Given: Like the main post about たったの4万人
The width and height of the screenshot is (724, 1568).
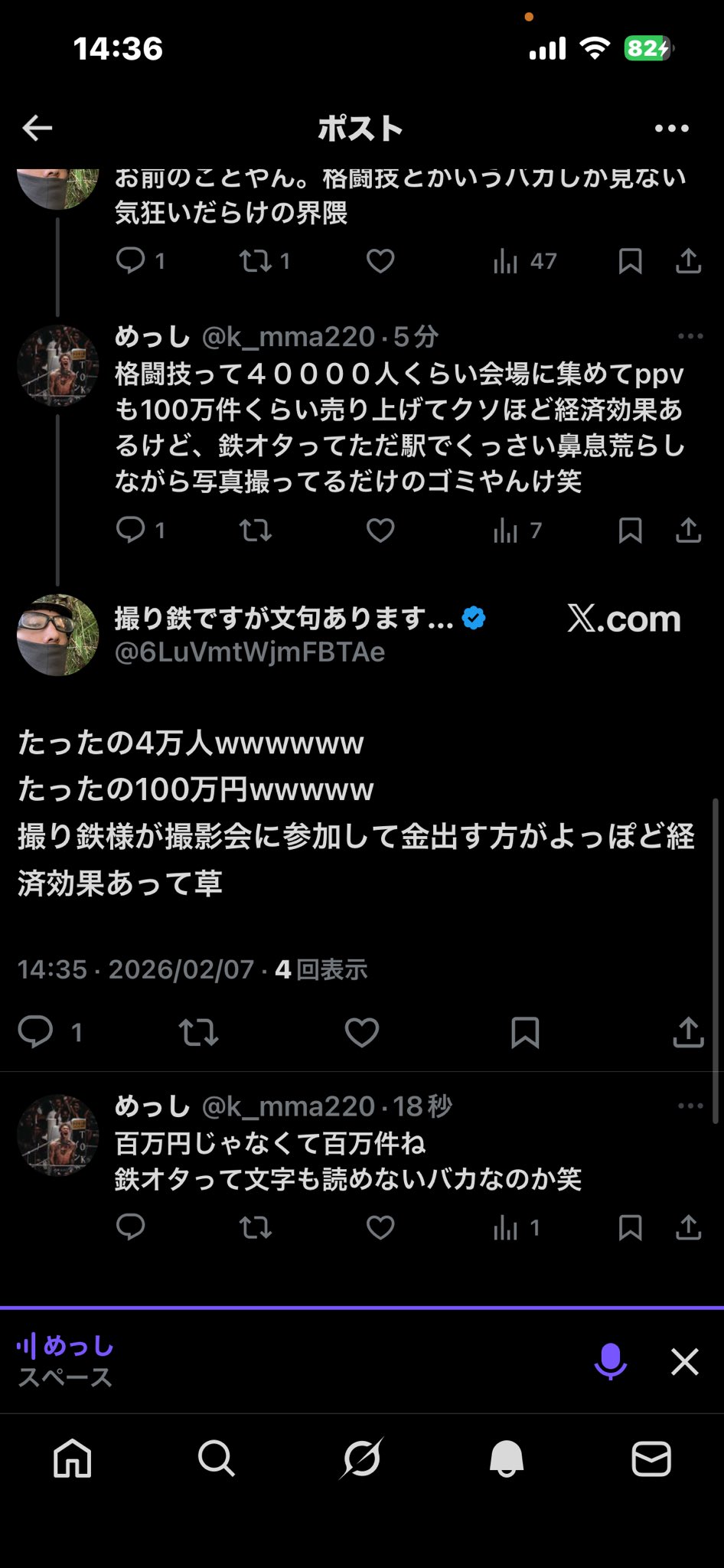Looking at the screenshot, I should tap(362, 1033).
